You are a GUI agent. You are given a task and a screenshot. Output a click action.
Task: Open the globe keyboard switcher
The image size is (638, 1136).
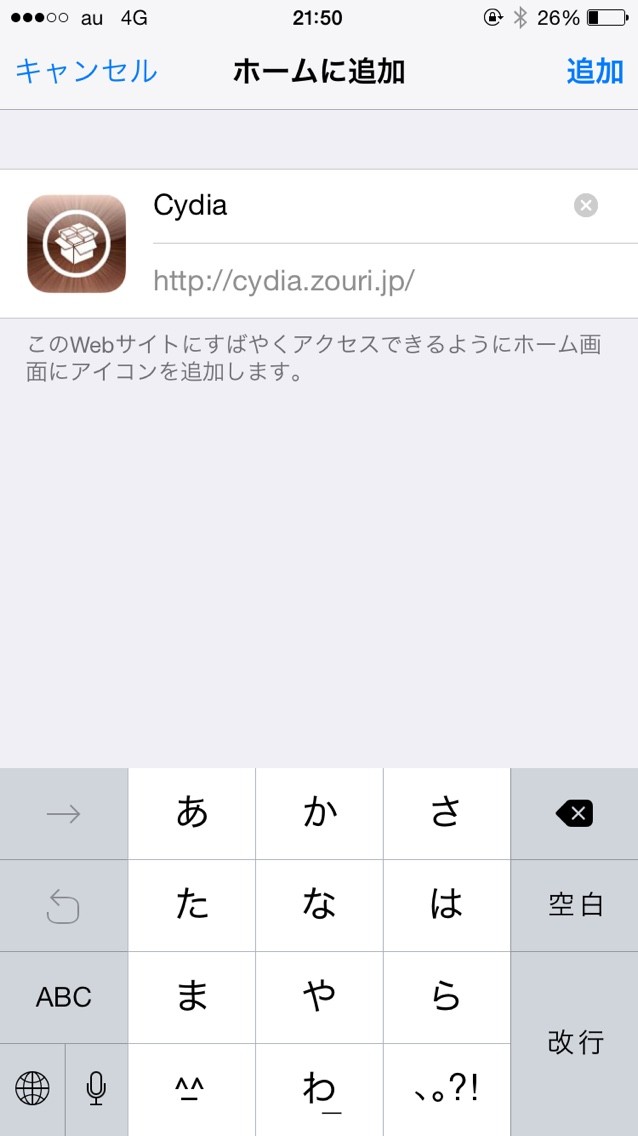click(x=32, y=1089)
